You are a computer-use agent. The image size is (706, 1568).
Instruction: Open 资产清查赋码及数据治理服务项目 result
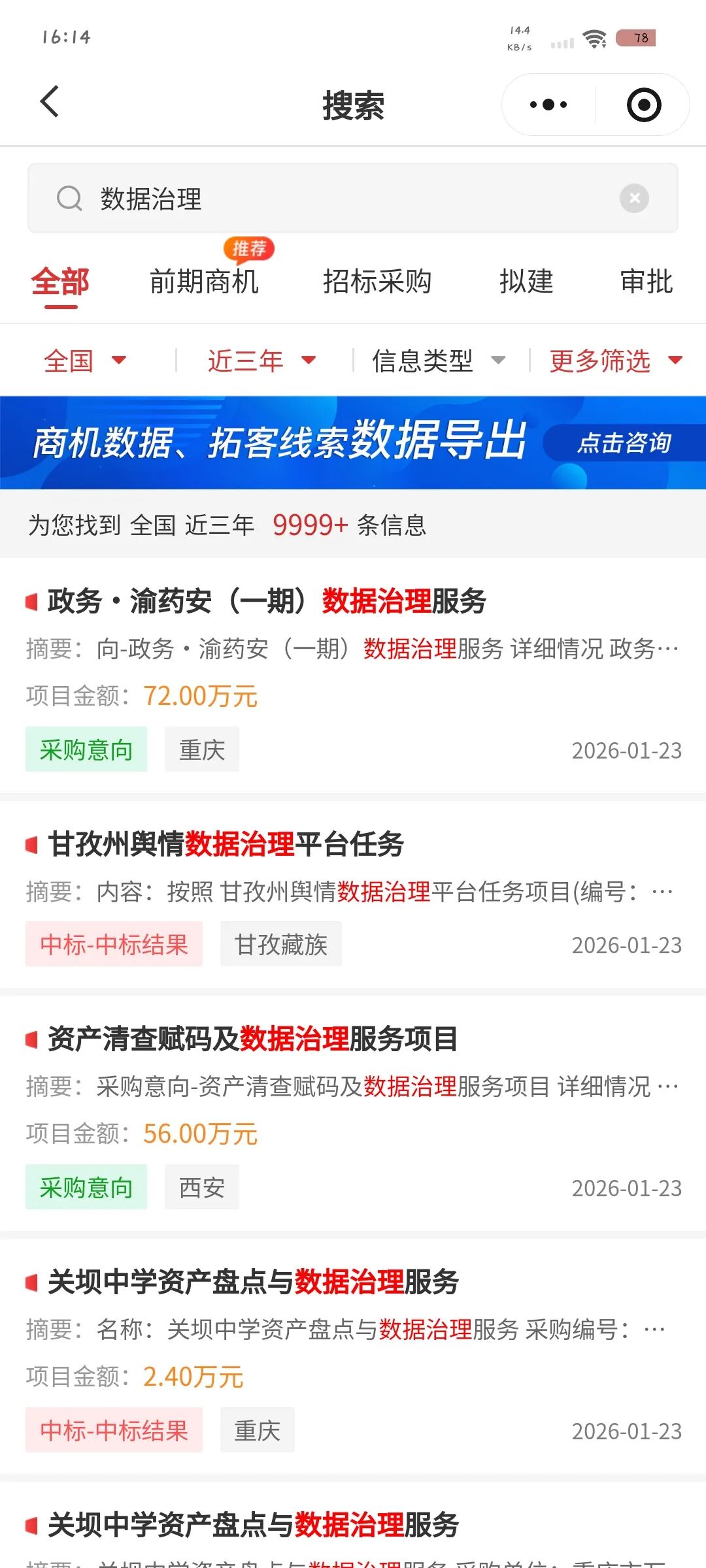tap(253, 1039)
